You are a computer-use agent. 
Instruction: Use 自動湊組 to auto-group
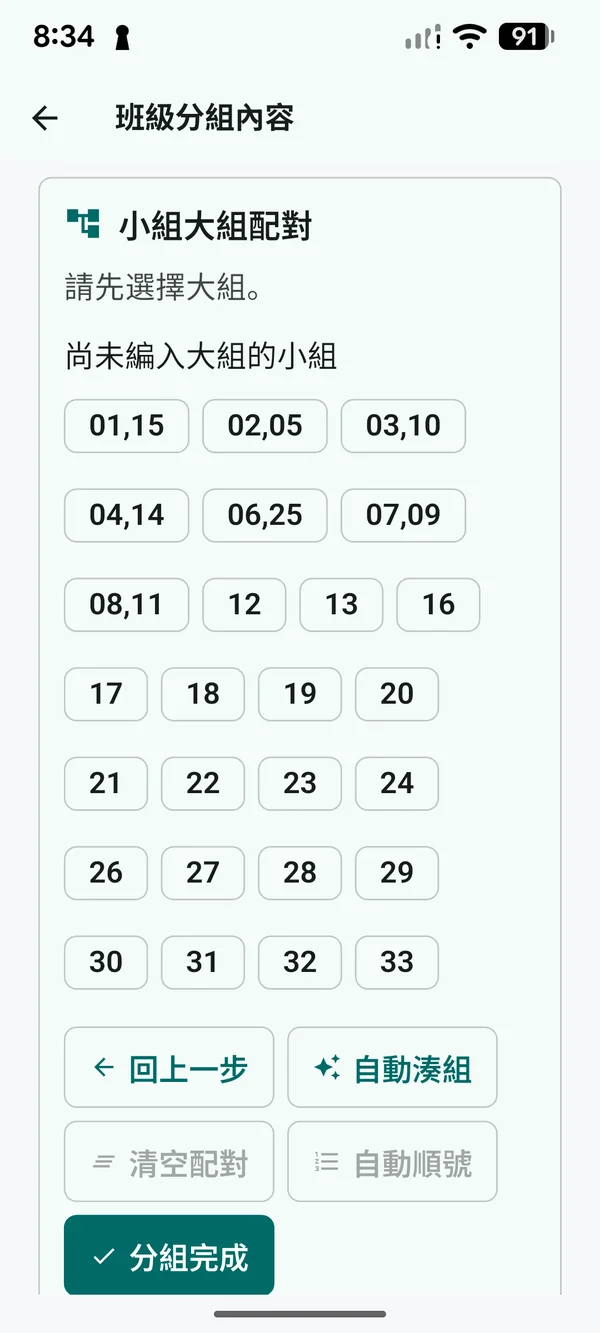coord(392,1067)
